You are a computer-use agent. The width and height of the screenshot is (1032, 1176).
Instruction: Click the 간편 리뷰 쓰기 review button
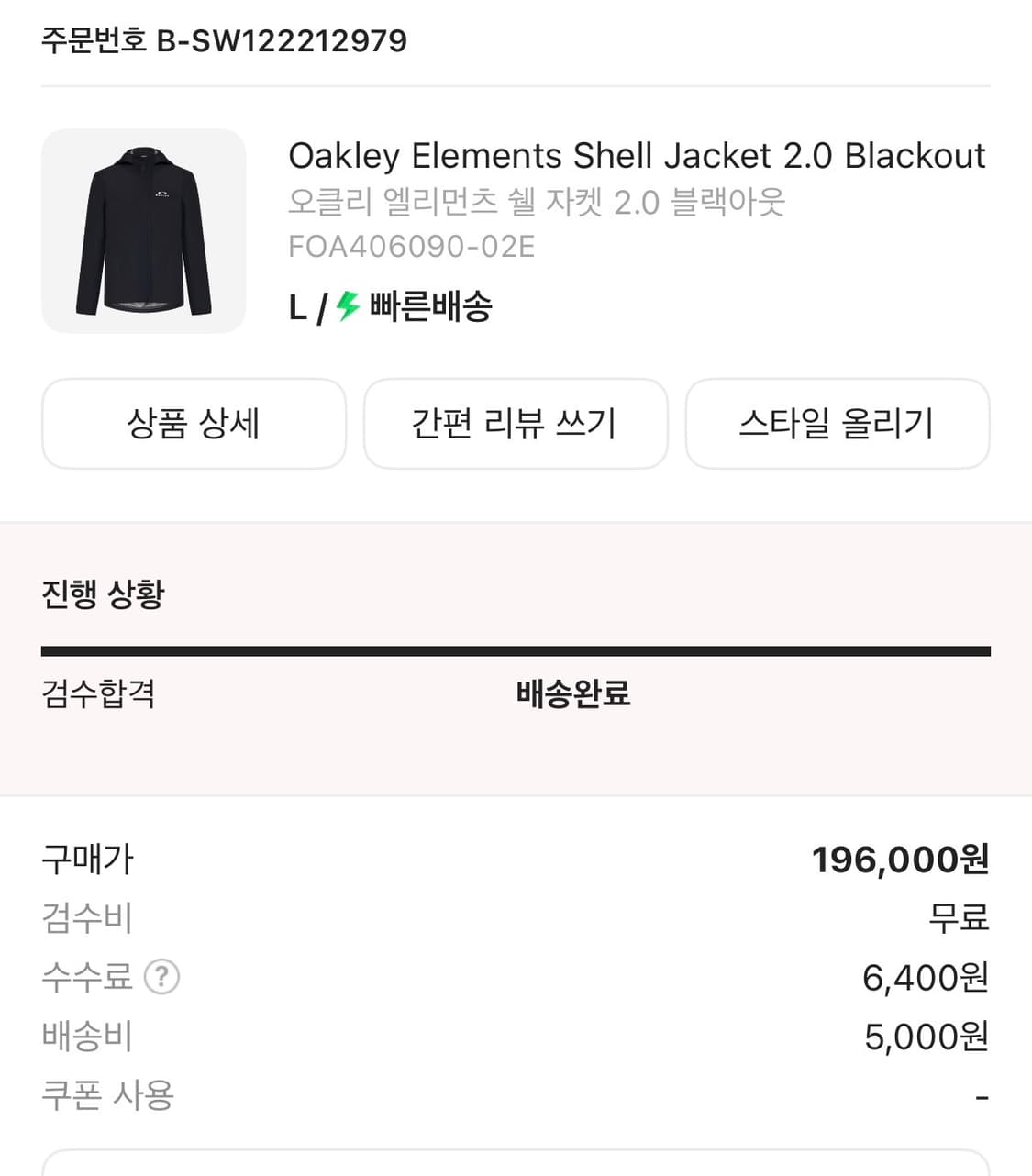tap(516, 424)
